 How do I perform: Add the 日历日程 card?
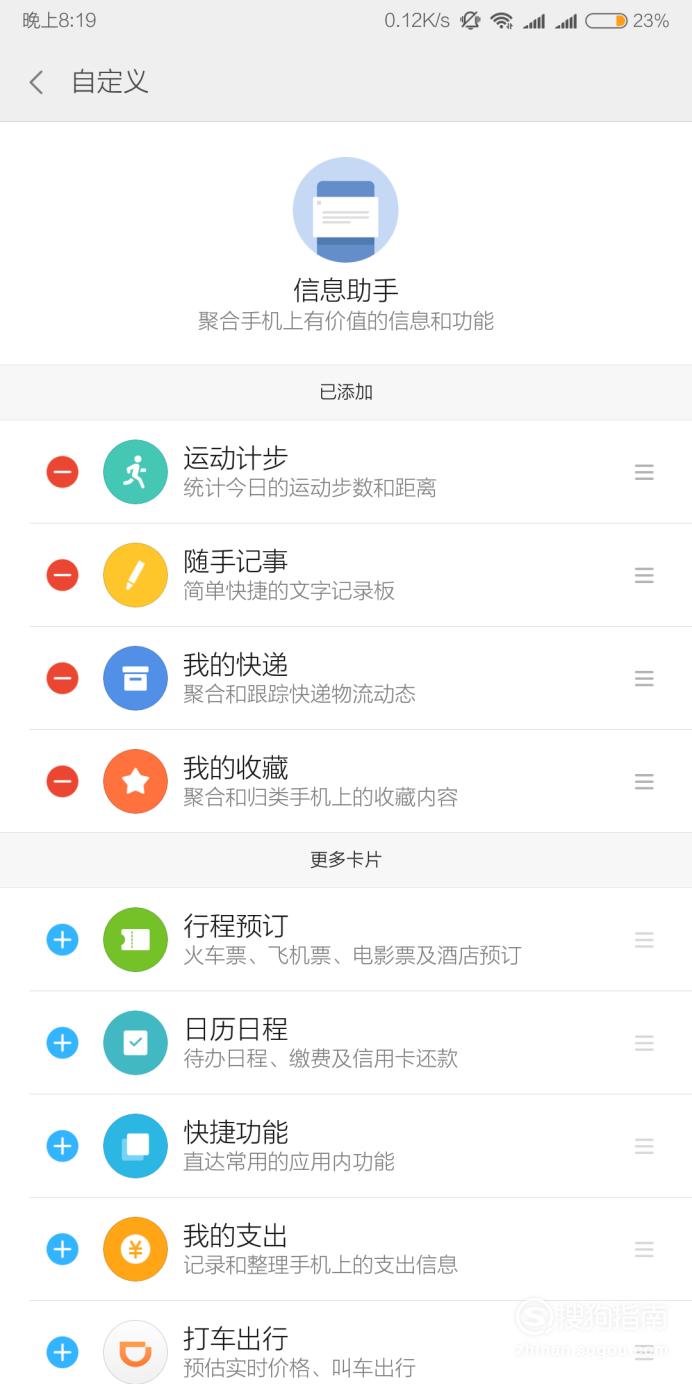point(62,1043)
